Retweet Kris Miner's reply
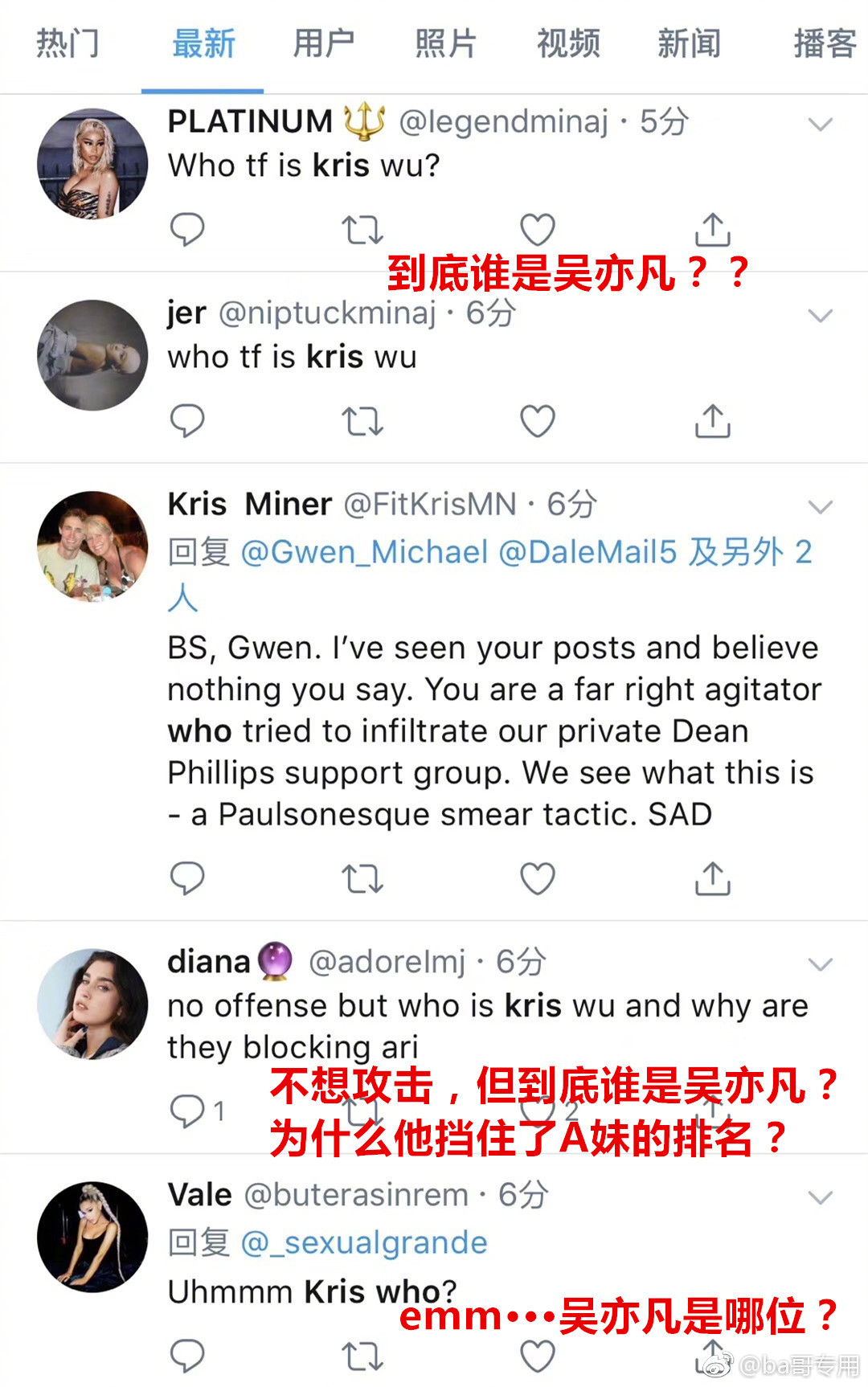The width and height of the screenshot is (868, 1387). pyautogui.click(x=362, y=878)
